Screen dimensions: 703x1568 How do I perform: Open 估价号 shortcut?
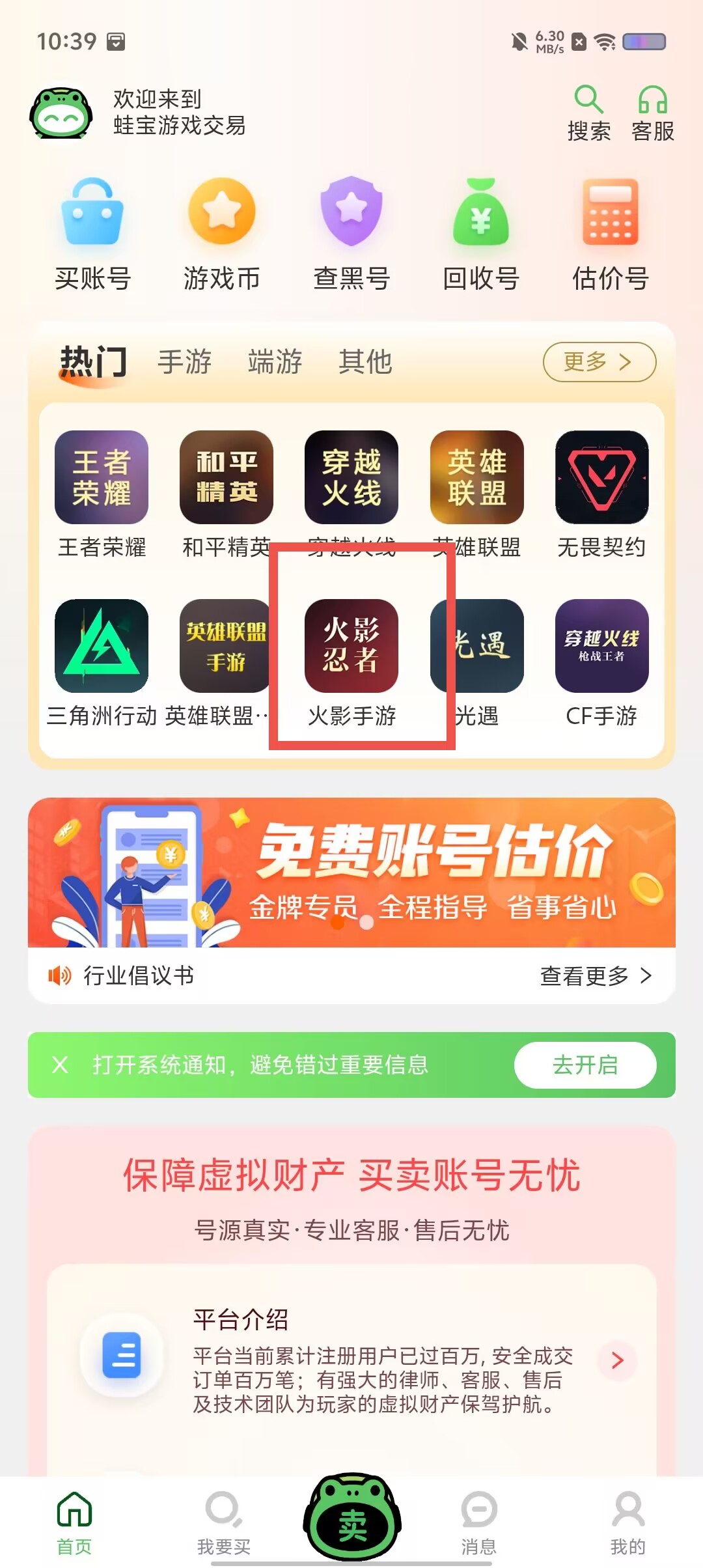coord(610,234)
